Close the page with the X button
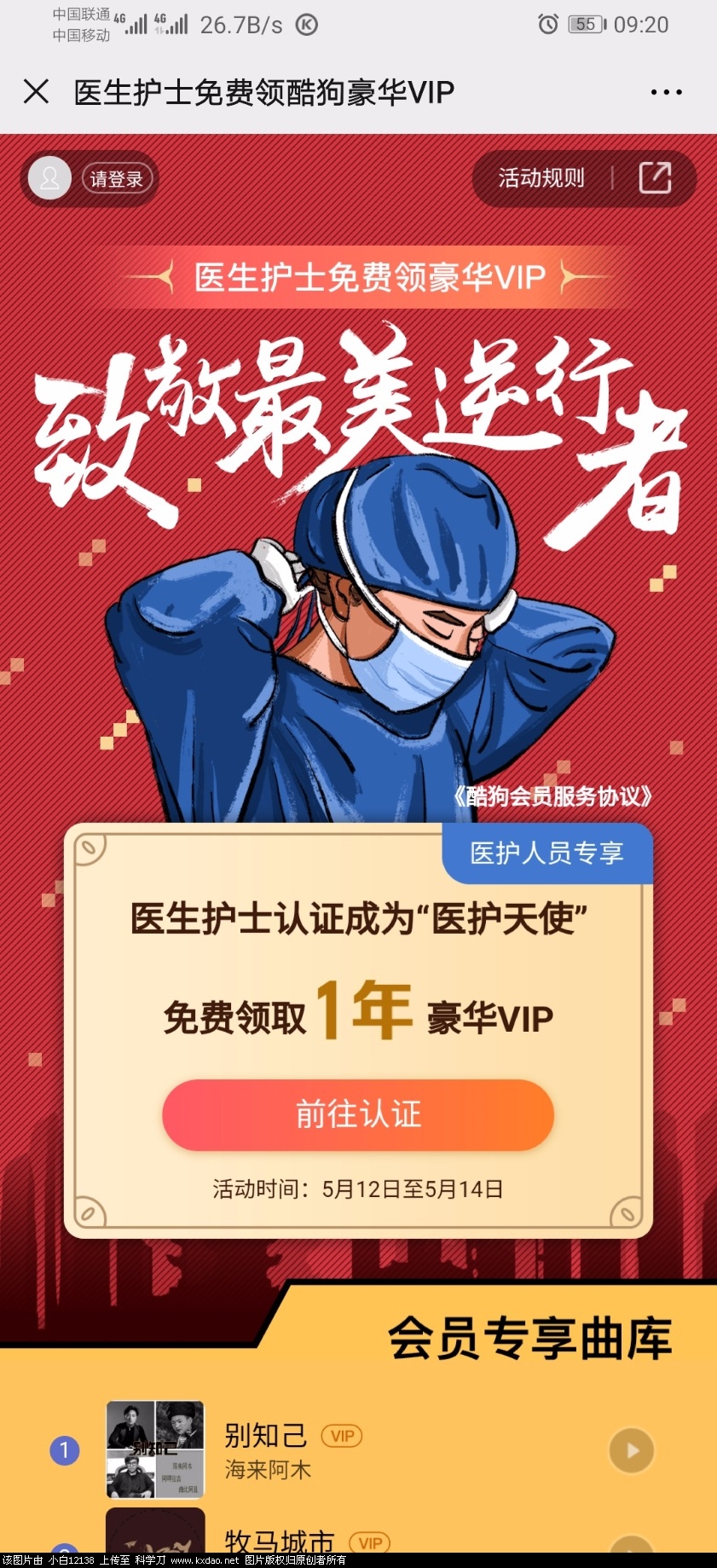This screenshot has width=717, height=1568. point(36,91)
